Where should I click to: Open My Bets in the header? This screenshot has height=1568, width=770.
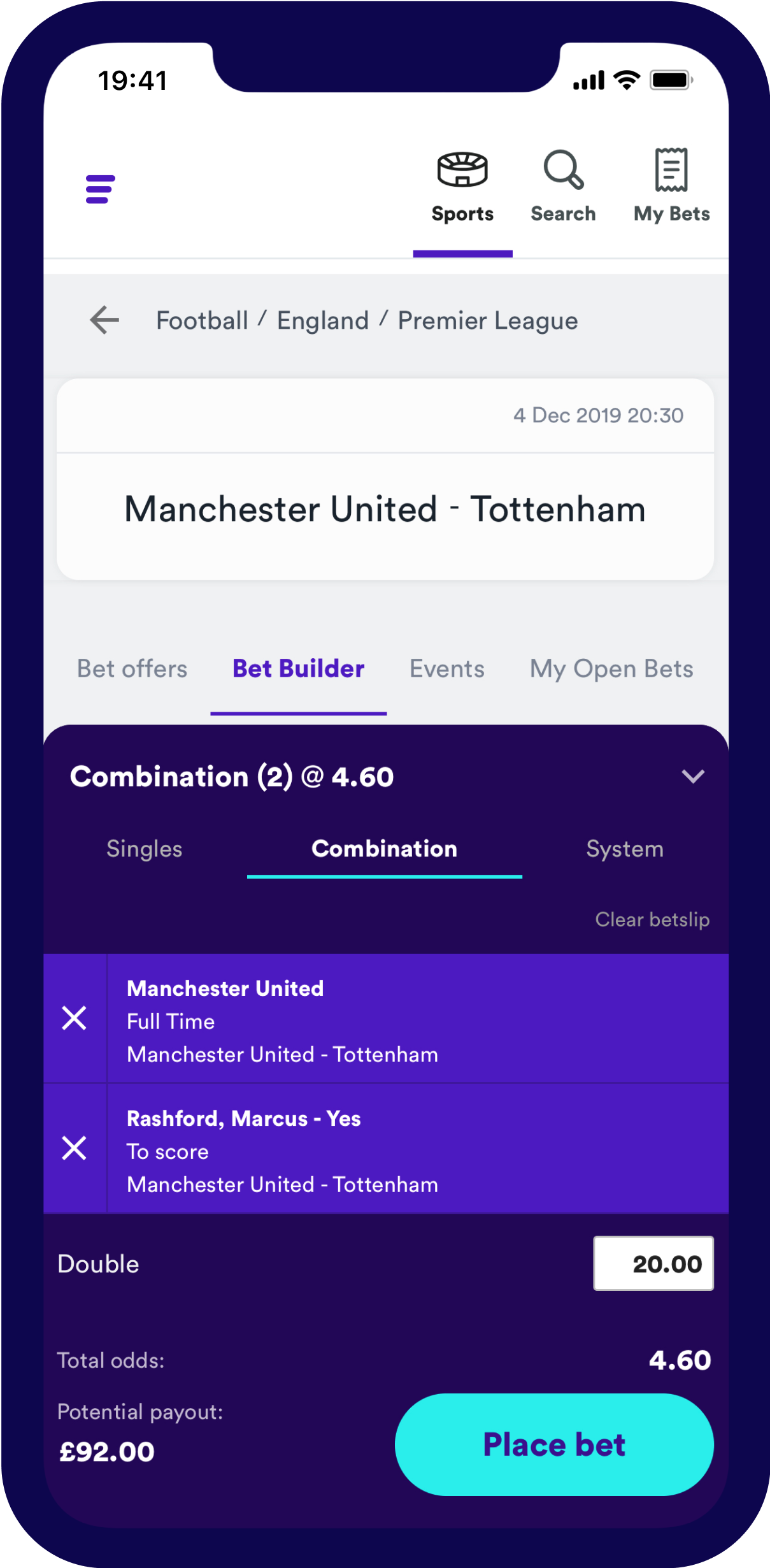pos(671,187)
